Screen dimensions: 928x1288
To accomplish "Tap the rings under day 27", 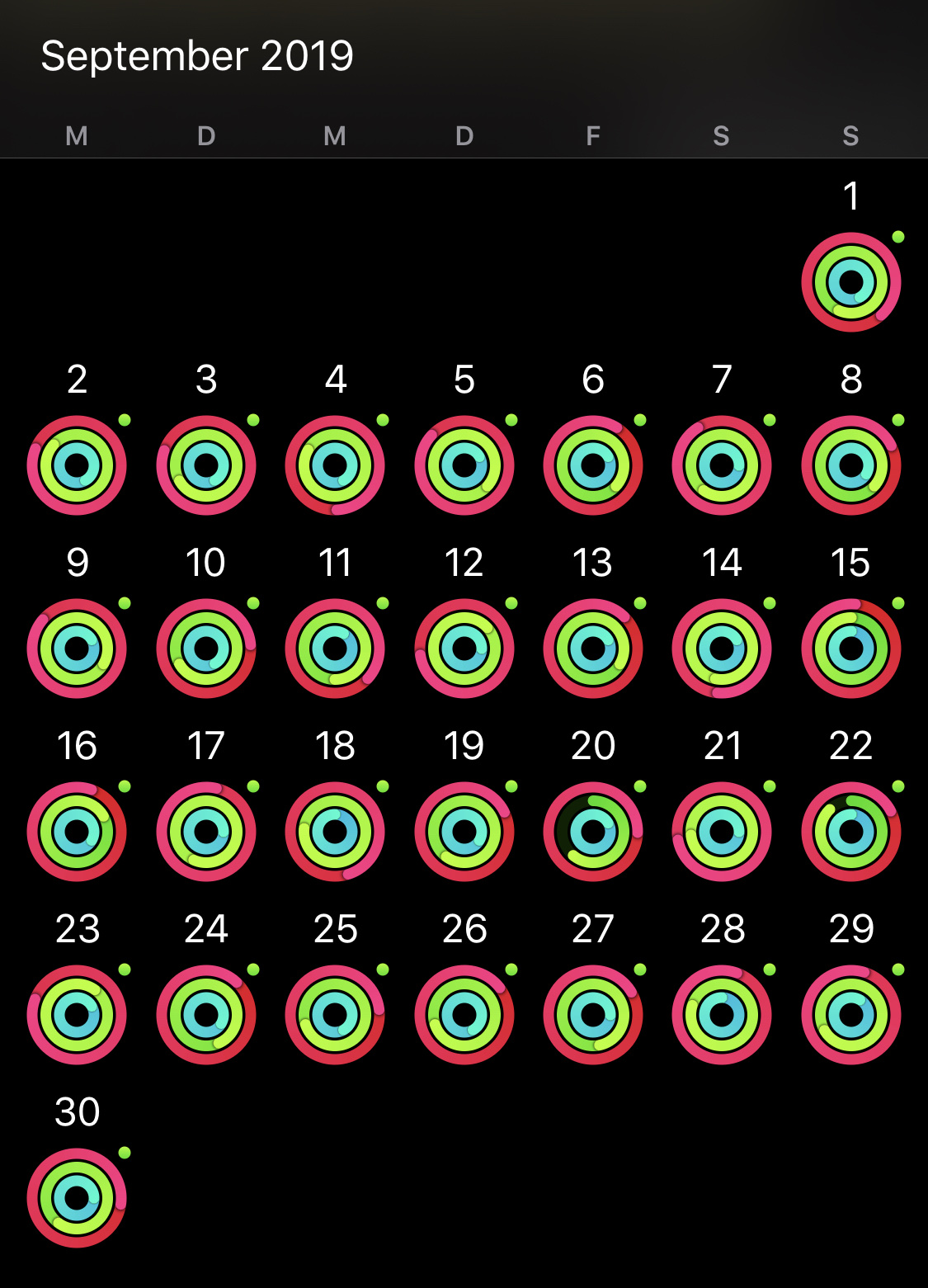I will click(x=593, y=1015).
